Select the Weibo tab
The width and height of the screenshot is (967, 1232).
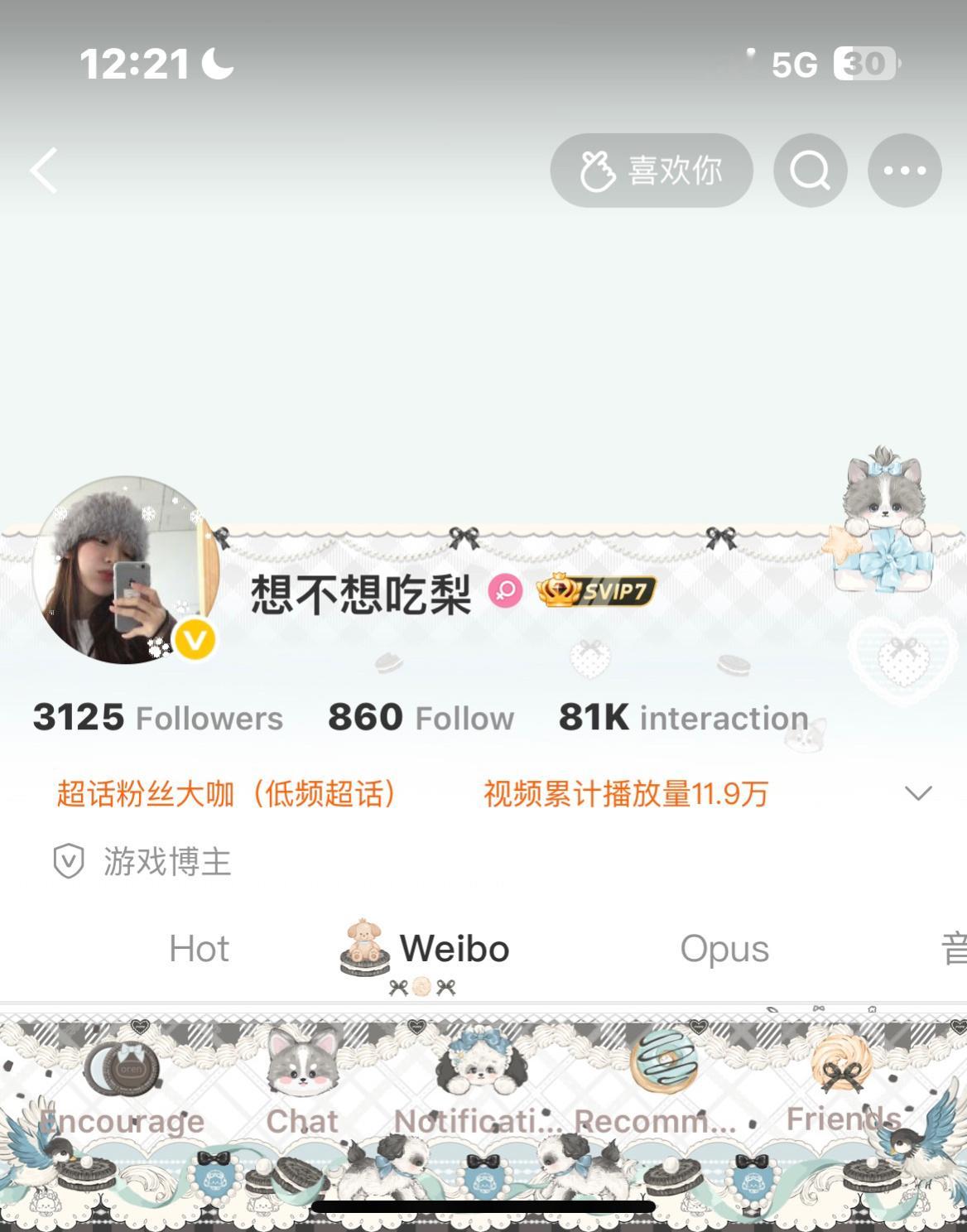tap(453, 949)
